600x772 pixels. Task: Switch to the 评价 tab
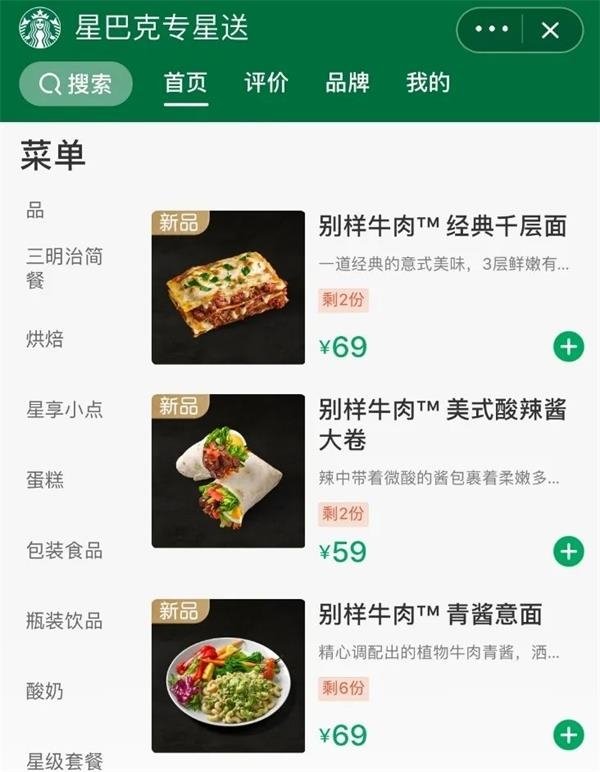[x=266, y=83]
